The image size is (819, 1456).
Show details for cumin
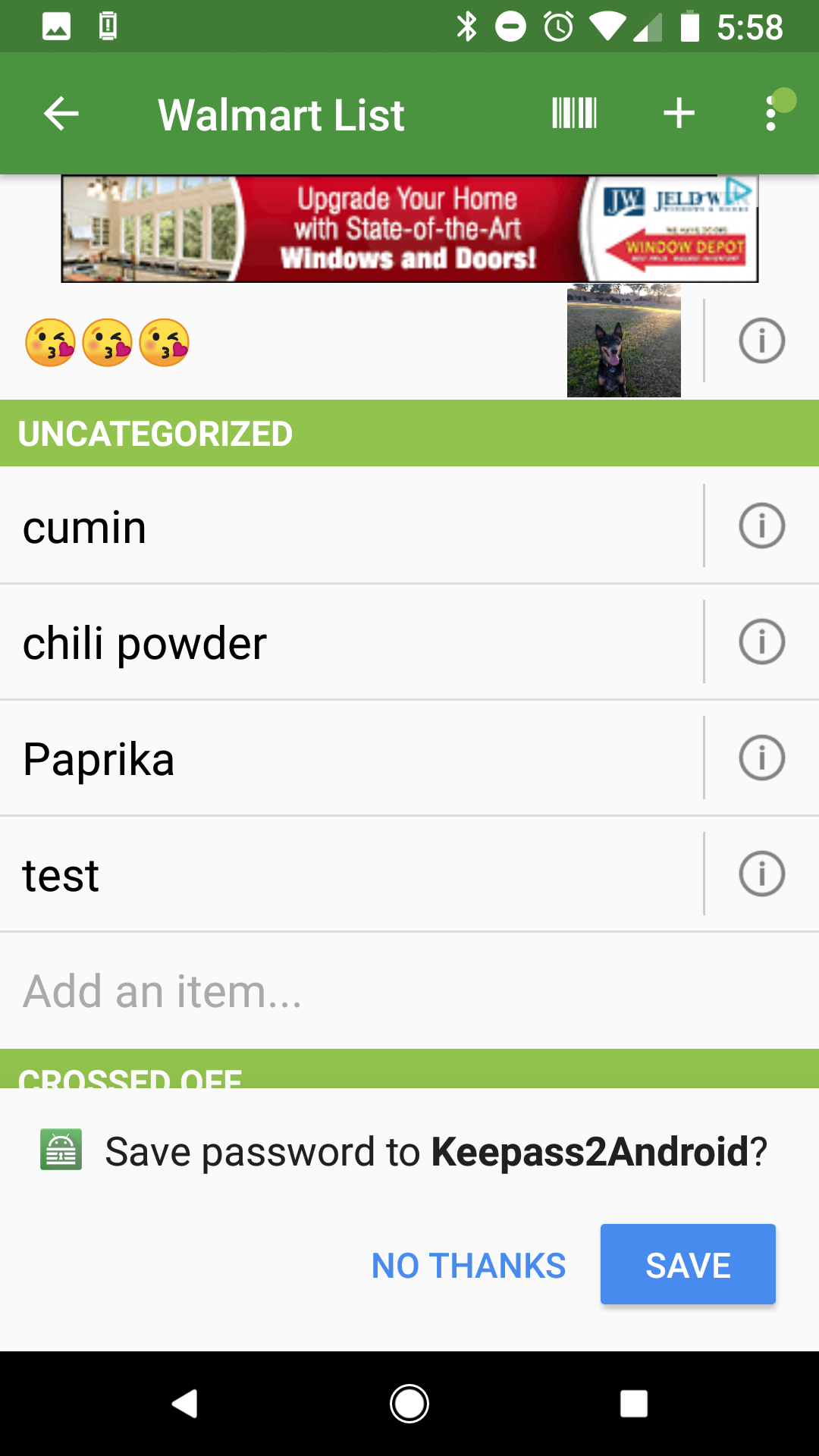click(x=761, y=526)
